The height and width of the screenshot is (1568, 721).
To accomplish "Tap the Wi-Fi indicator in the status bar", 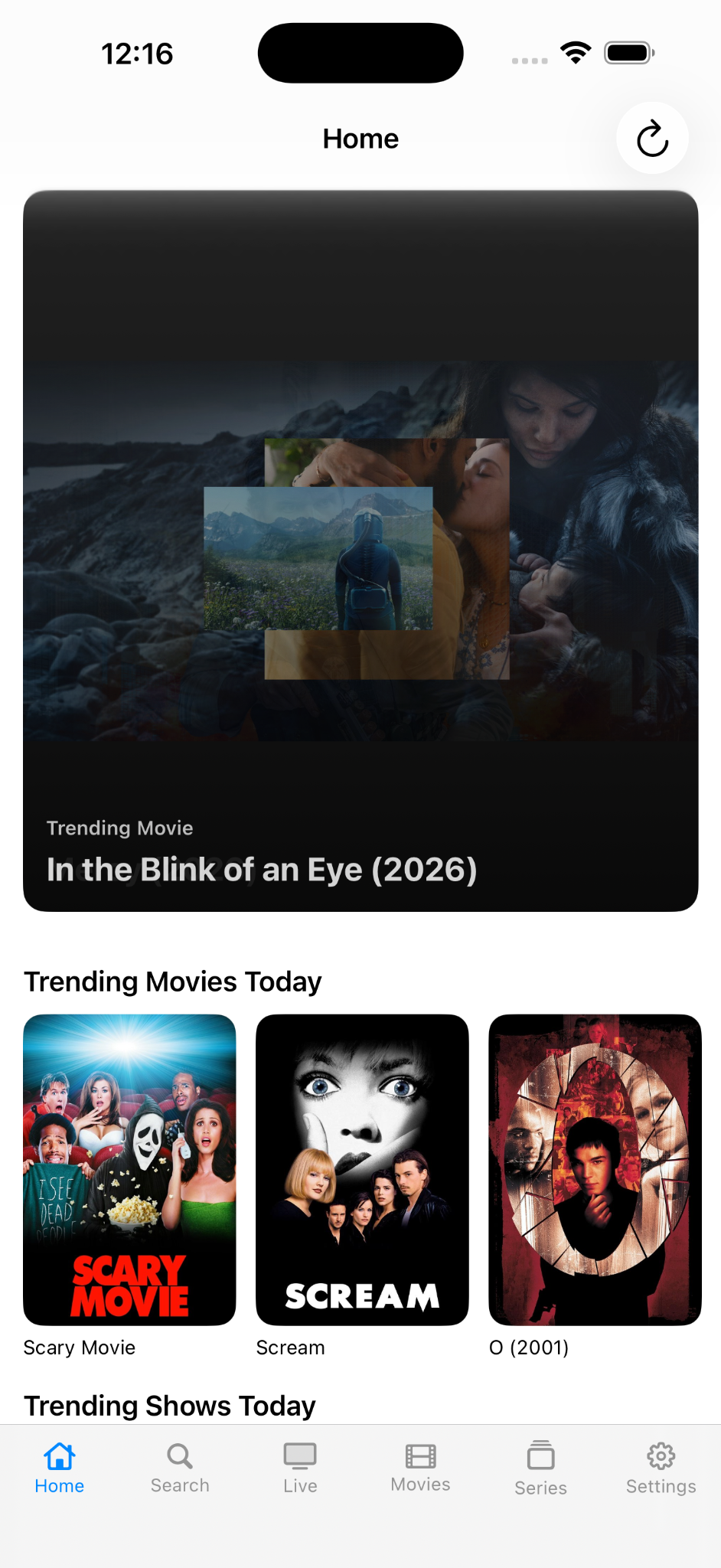I will [x=575, y=51].
